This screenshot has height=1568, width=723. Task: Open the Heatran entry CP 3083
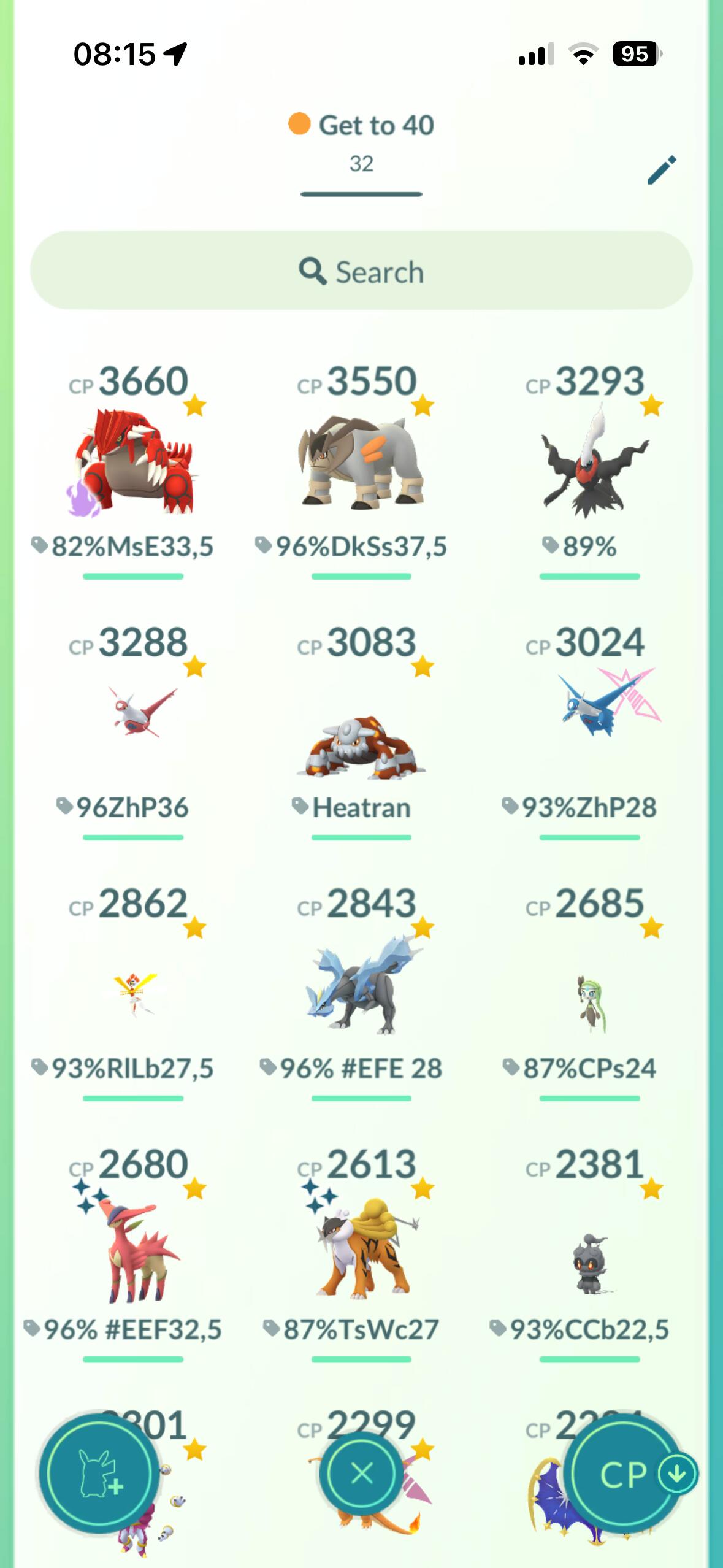pyautogui.click(x=361, y=736)
